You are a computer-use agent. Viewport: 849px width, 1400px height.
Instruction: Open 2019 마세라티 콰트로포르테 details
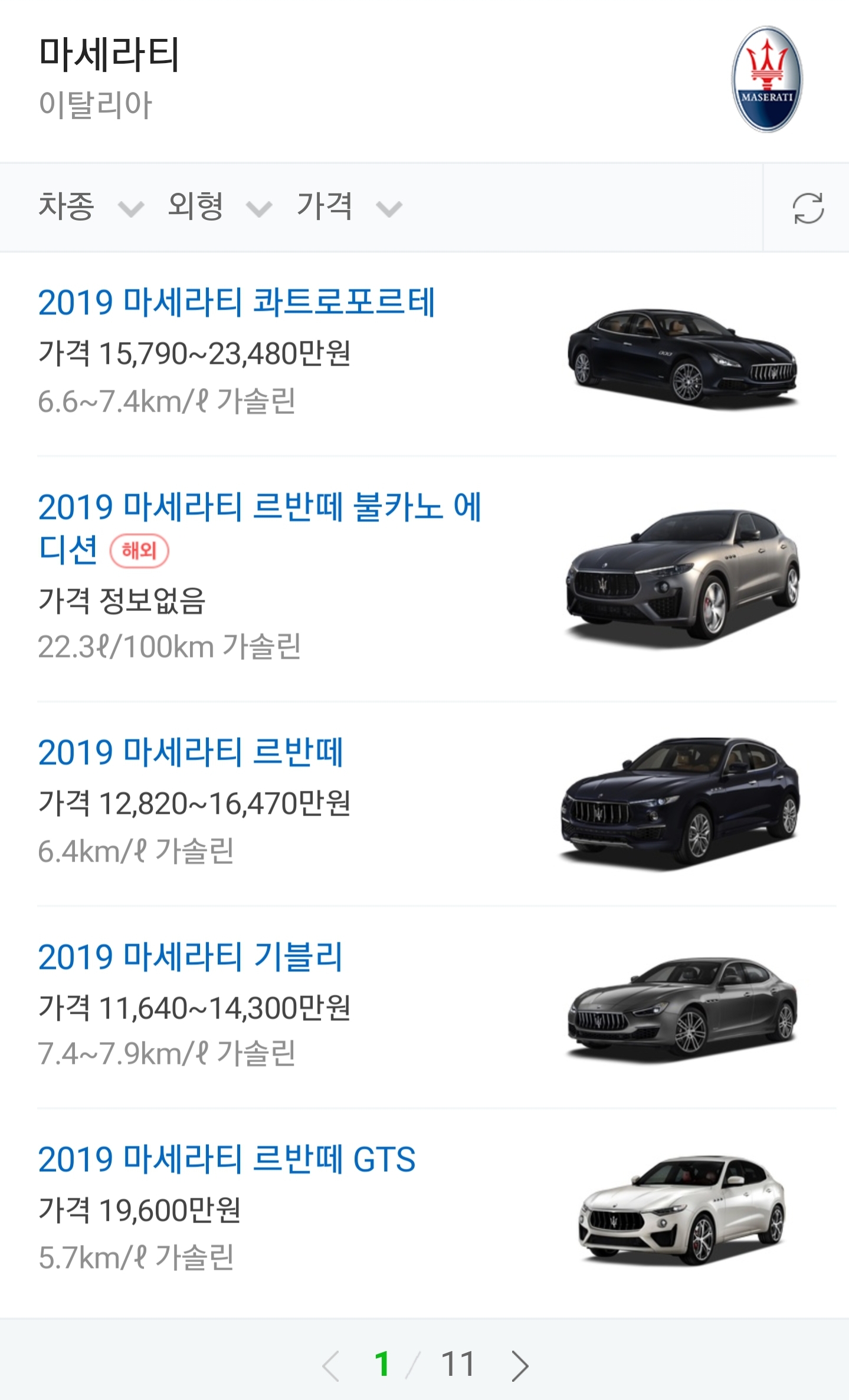click(x=237, y=303)
